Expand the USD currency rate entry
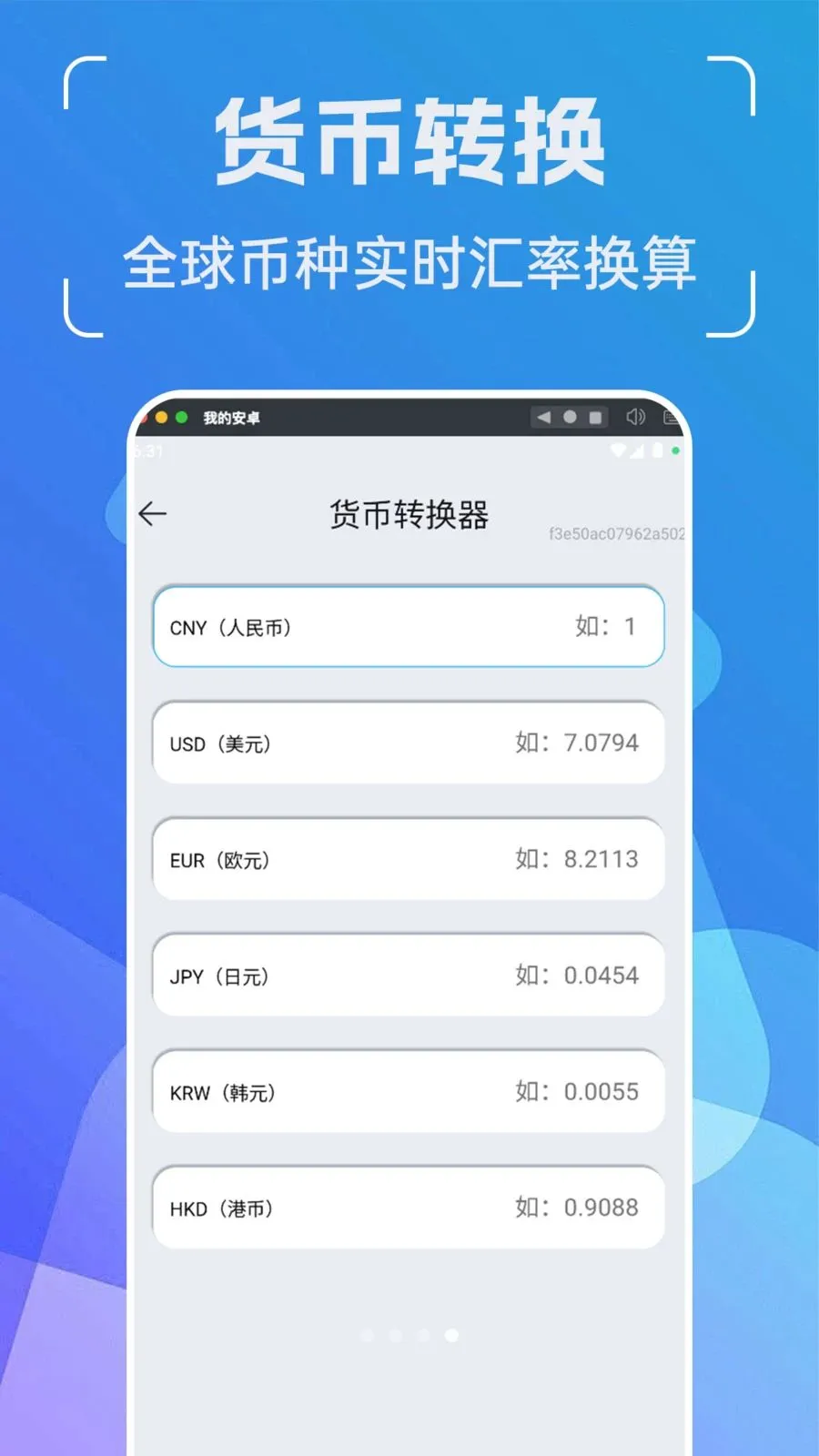 [408, 743]
